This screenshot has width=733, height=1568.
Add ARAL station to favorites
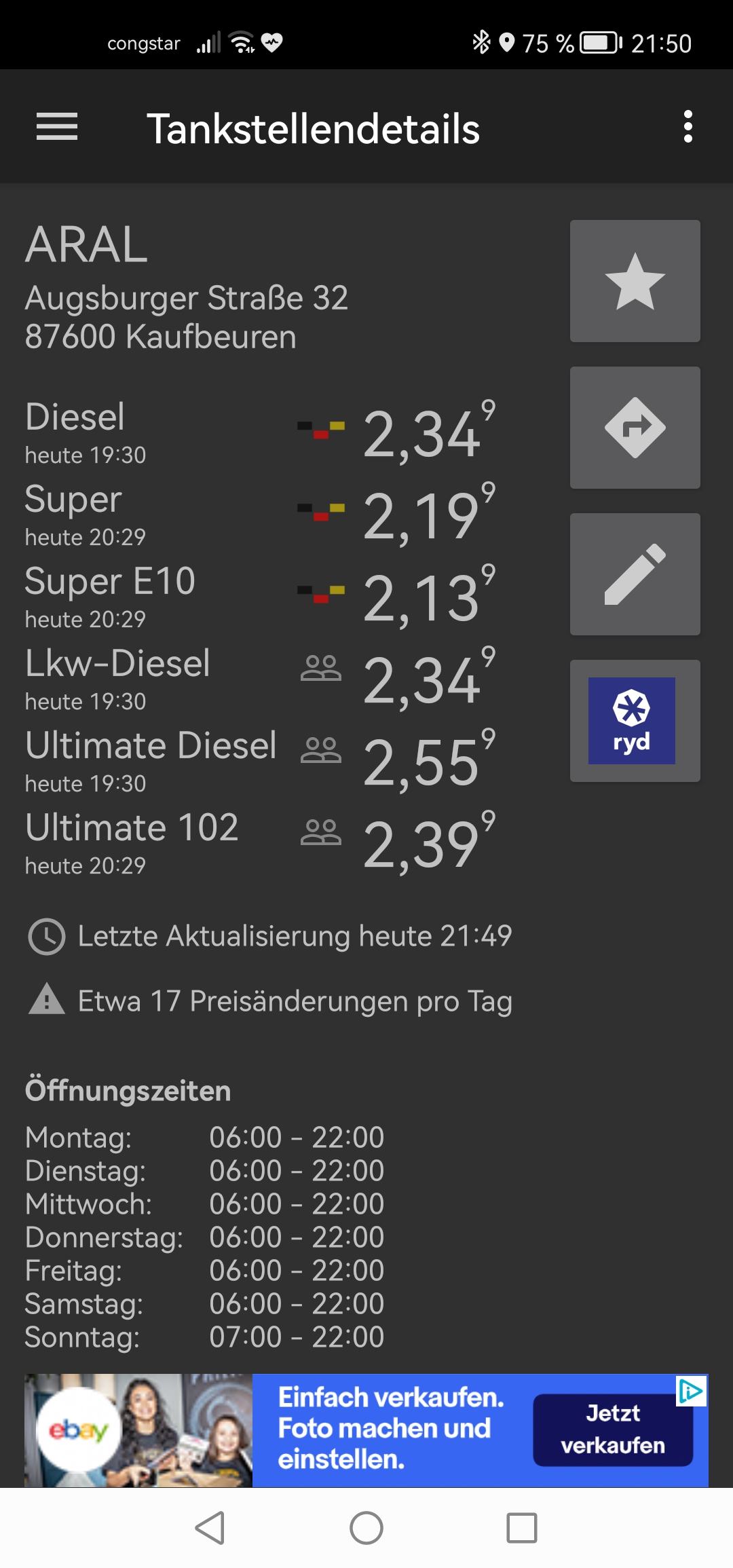coord(635,281)
